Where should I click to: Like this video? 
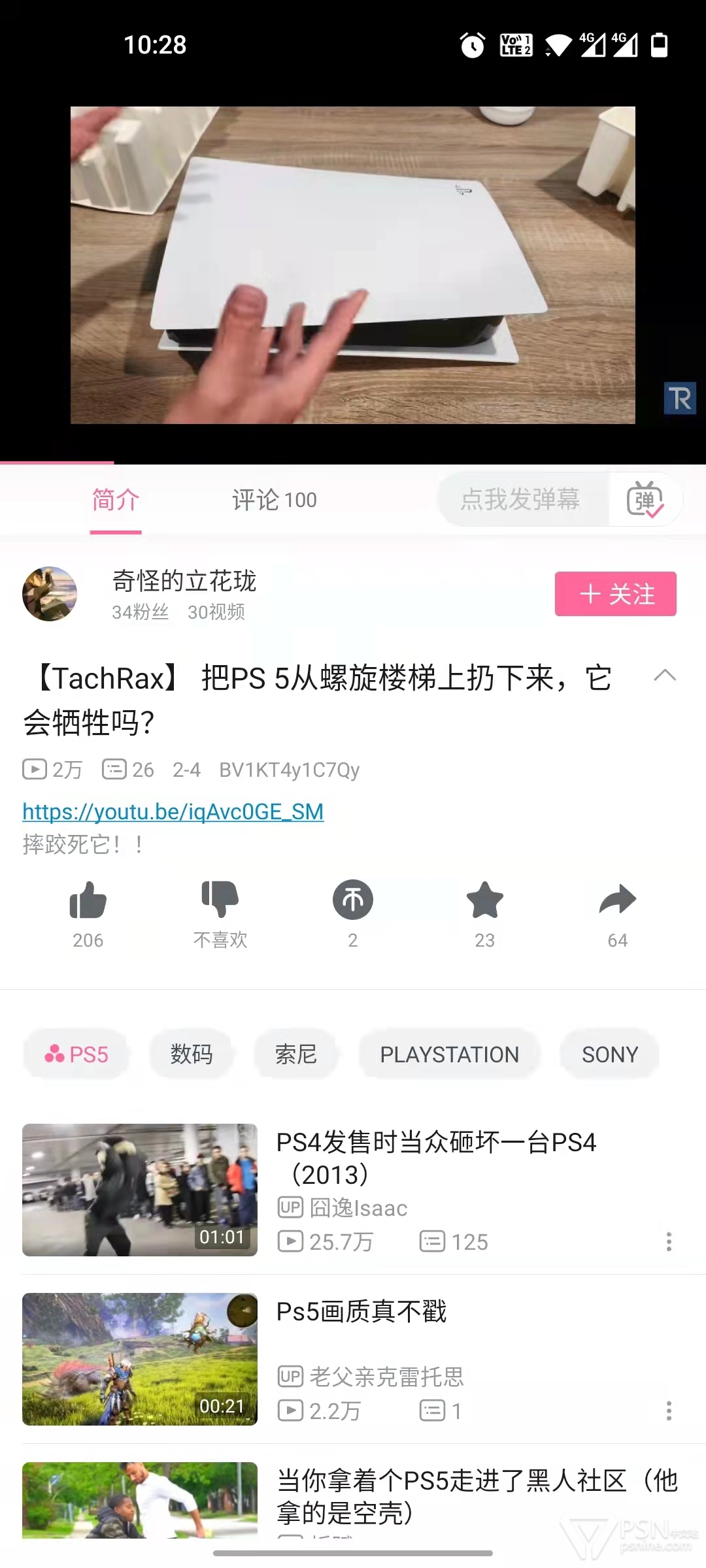[88, 901]
